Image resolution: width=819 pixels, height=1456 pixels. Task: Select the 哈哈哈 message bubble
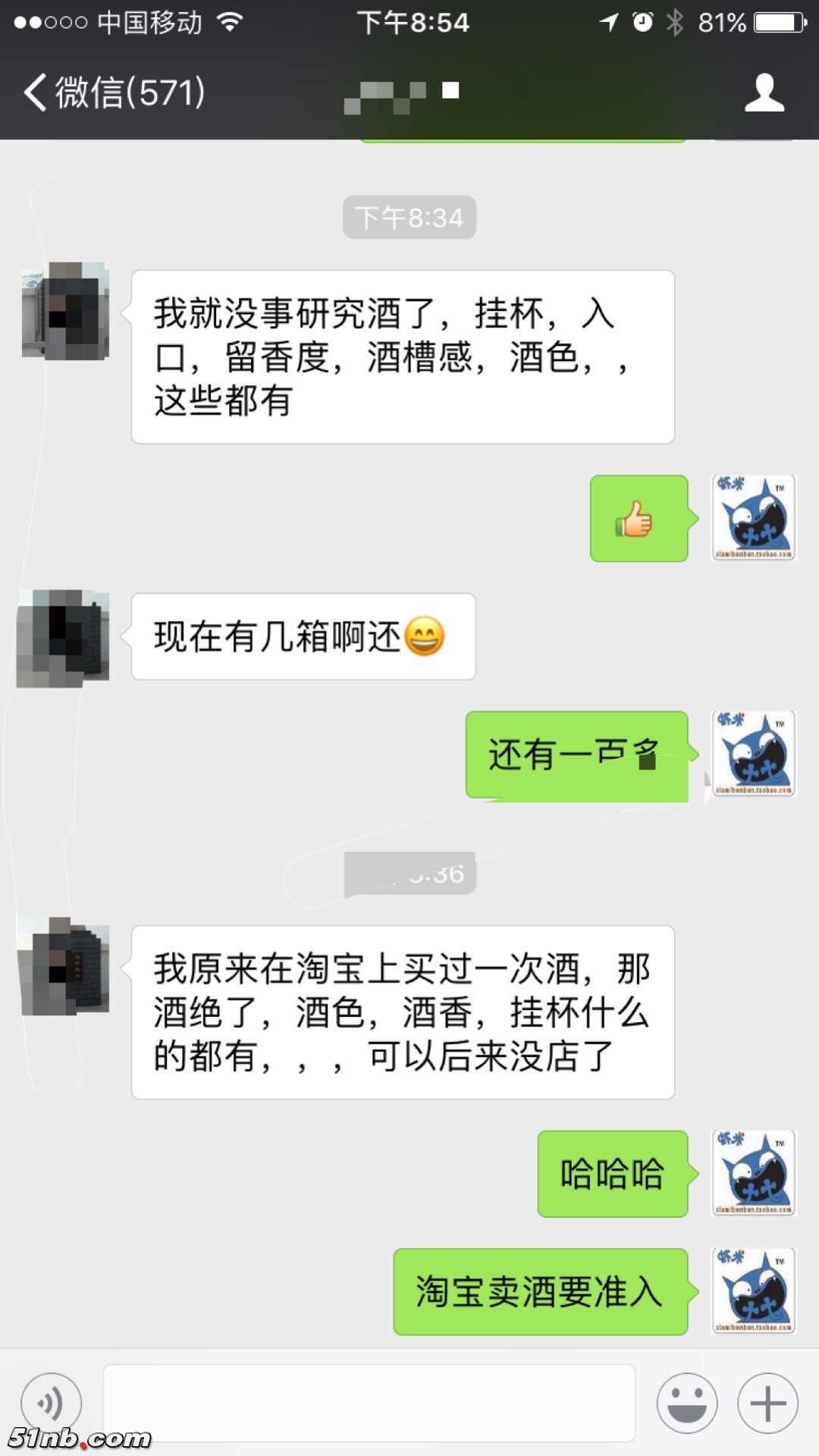pos(612,1173)
